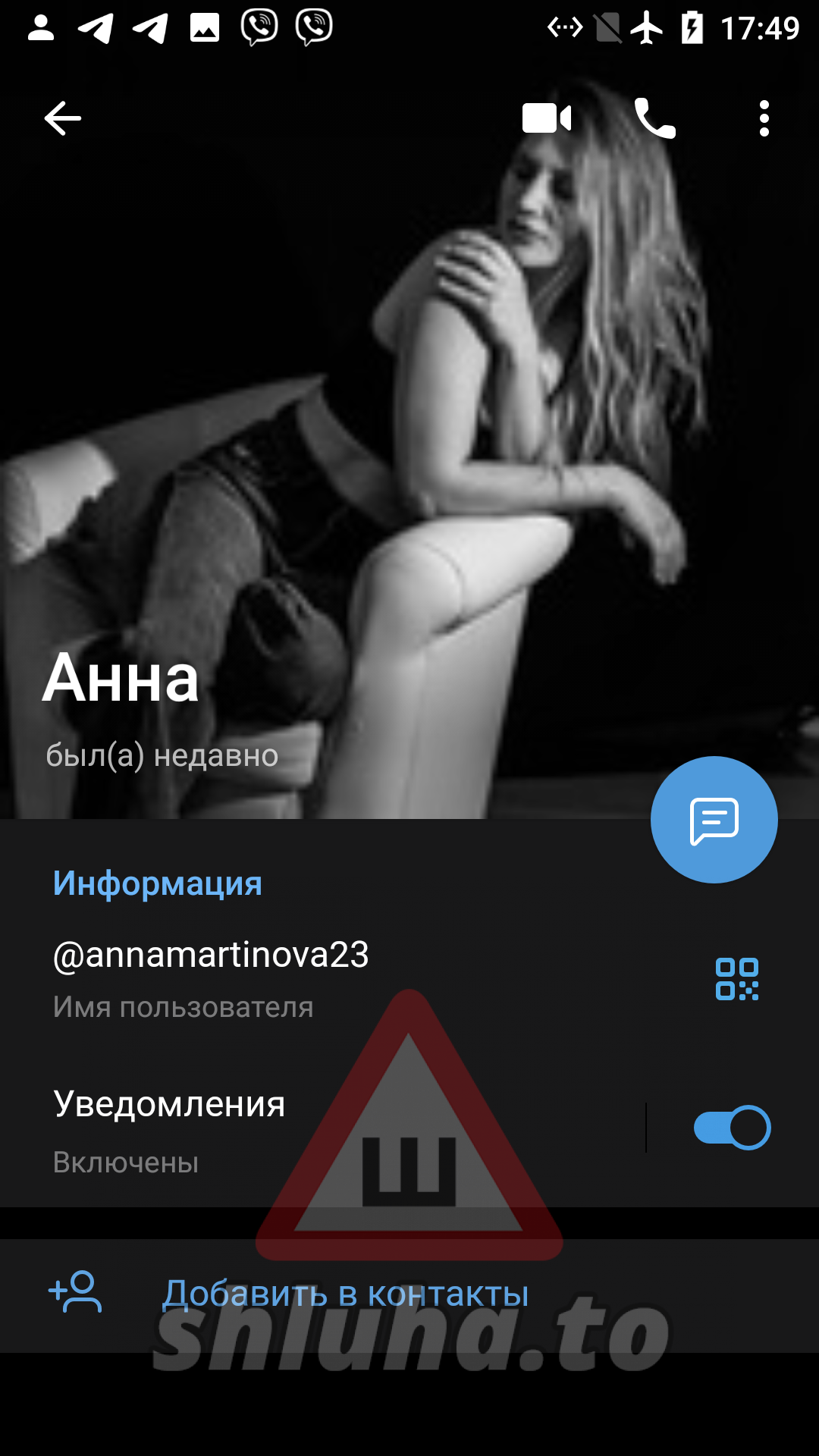819x1456 pixels.
Task: Open the message chat floating button
Action: 714,820
